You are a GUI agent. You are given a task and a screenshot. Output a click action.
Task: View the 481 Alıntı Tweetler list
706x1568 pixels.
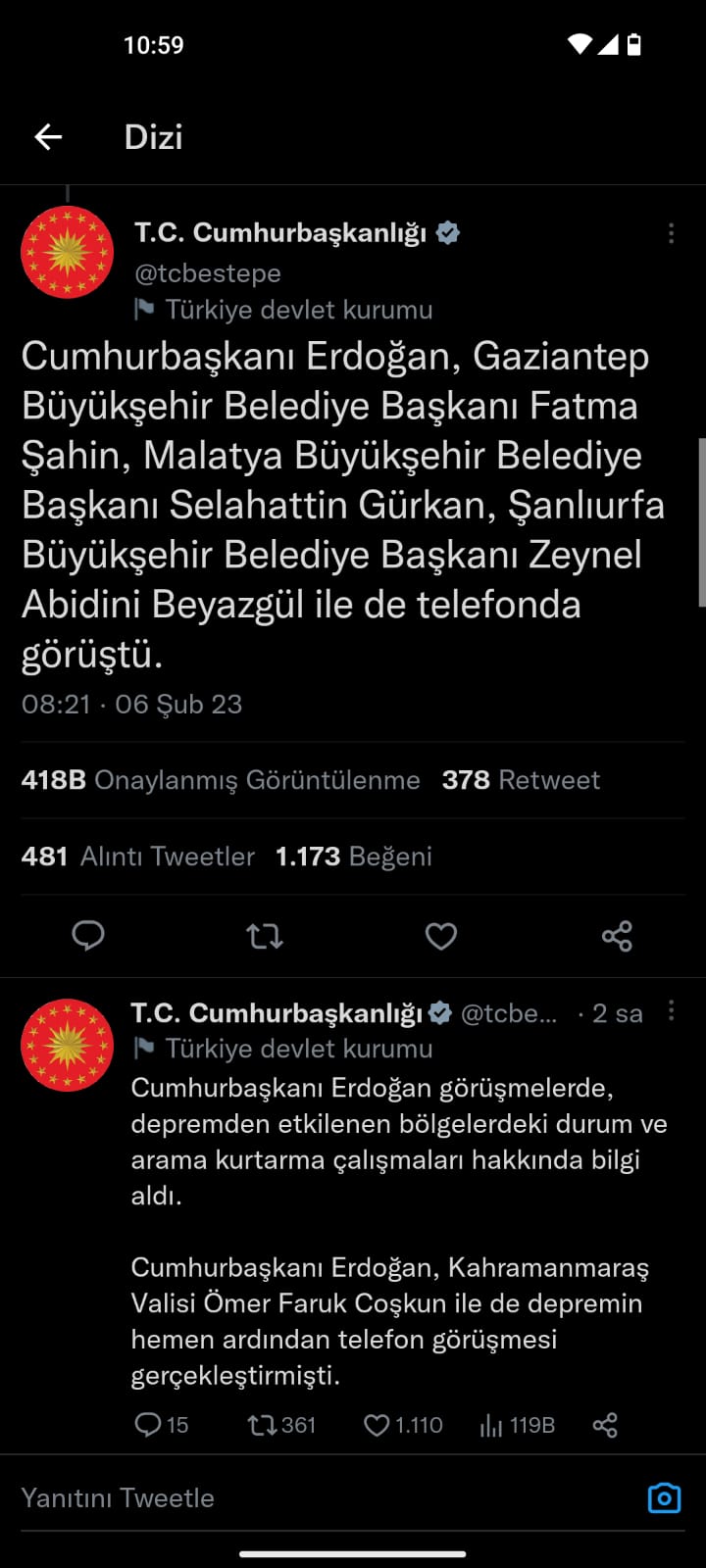tap(138, 857)
